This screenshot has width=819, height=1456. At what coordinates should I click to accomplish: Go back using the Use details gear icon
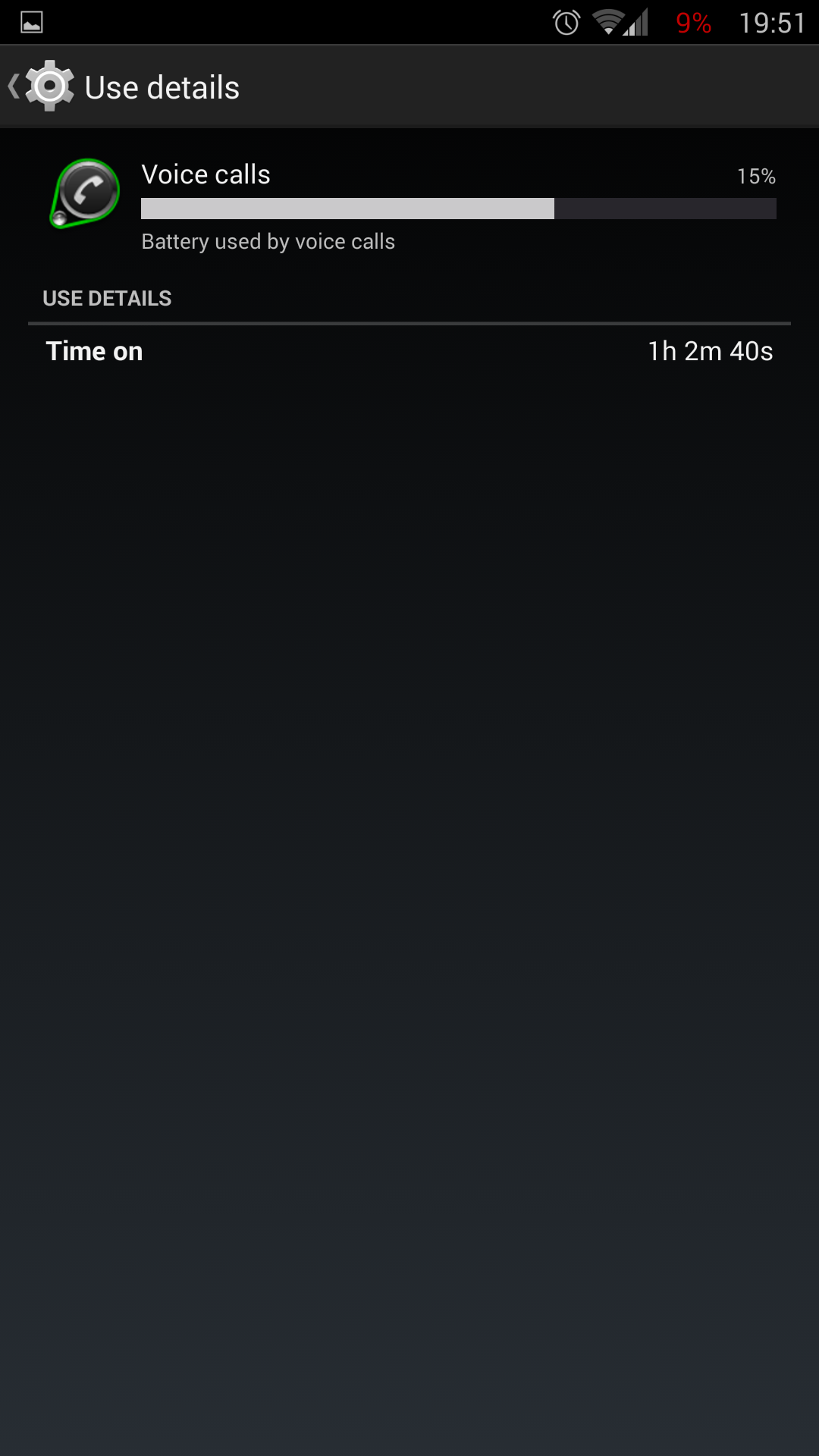pyautogui.click(x=48, y=86)
